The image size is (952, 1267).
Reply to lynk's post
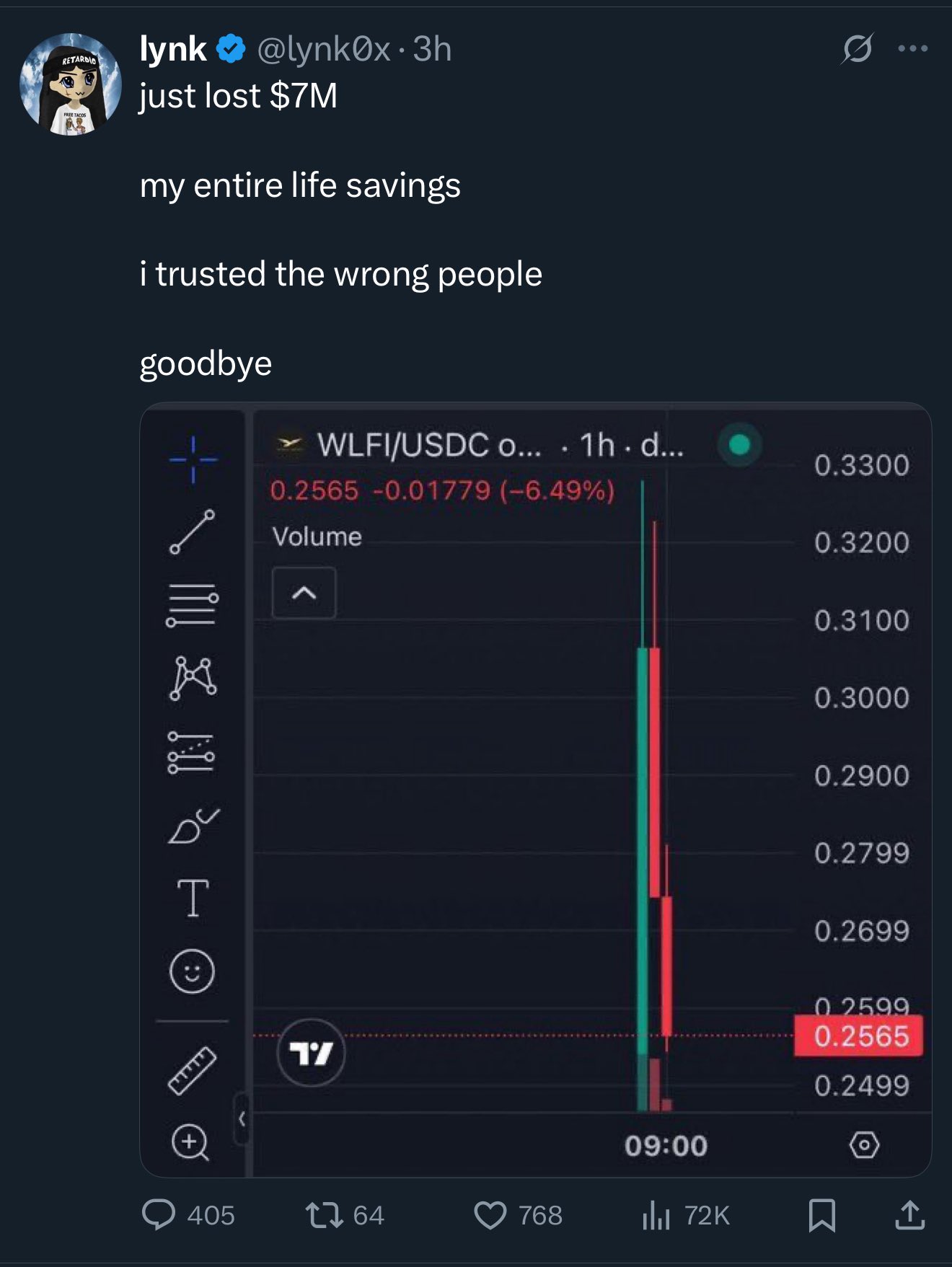(x=159, y=1214)
